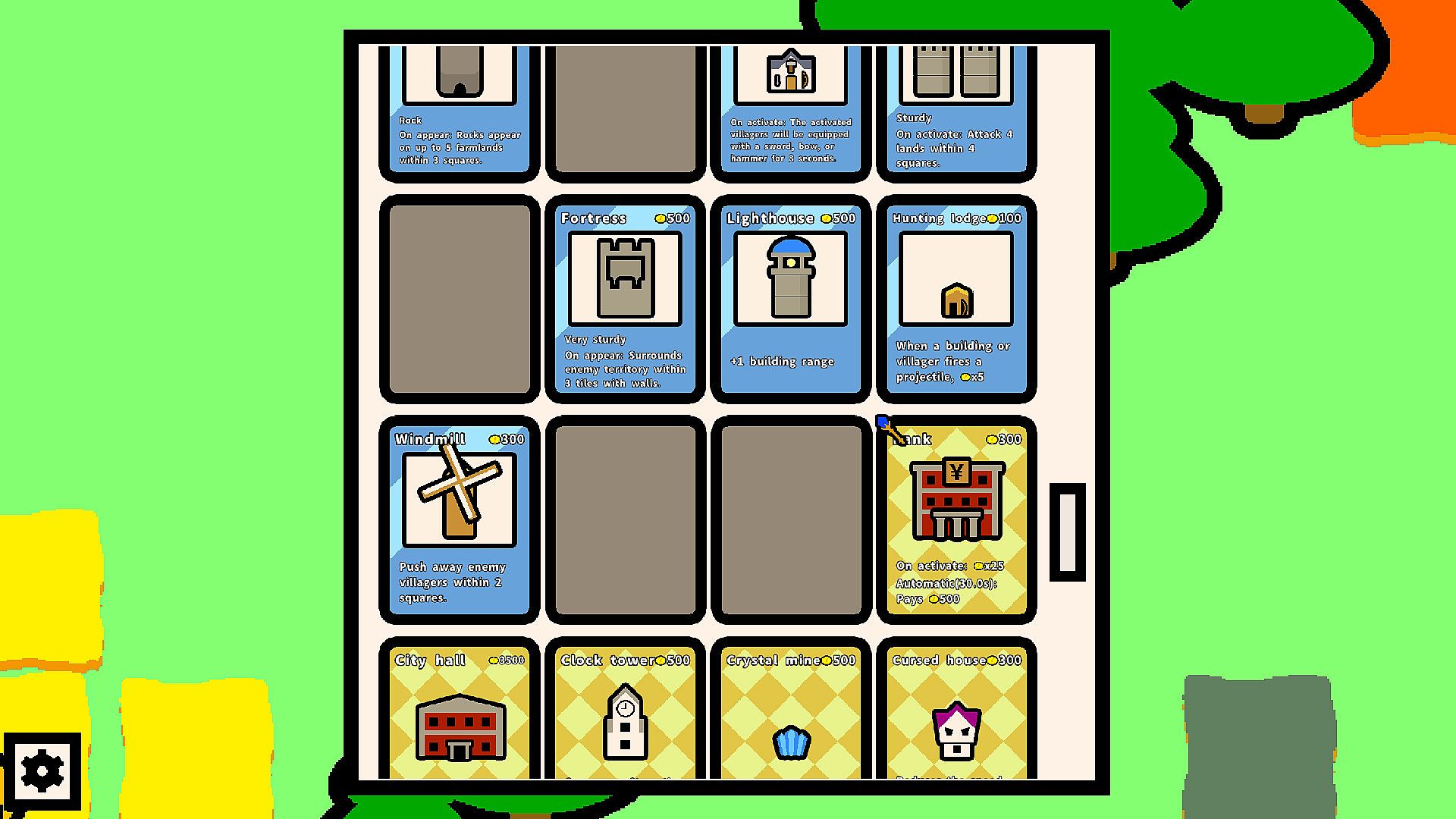Select the Rock card
Image resolution: width=1456 pixels, height=819 pixels.
pyautogui.click(x=460, y=110)
